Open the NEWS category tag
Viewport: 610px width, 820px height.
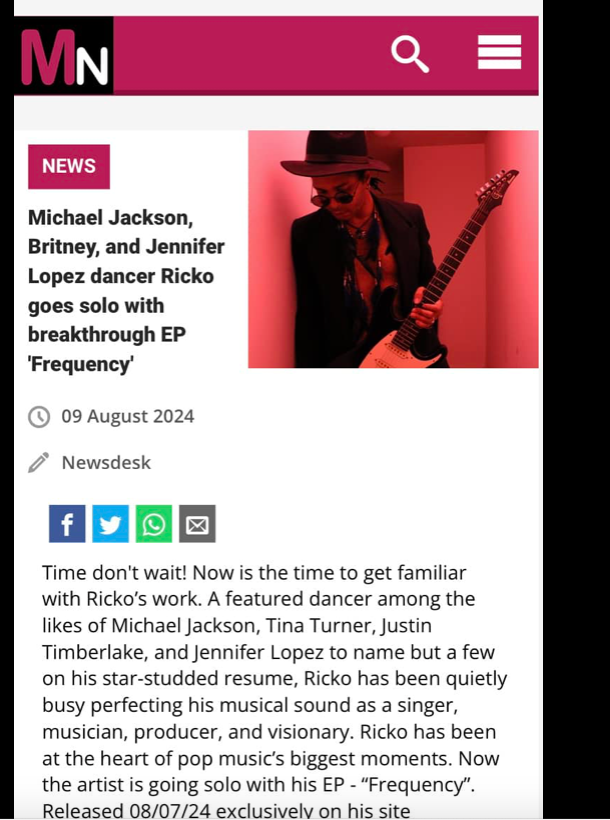click(x=69, y=166)
